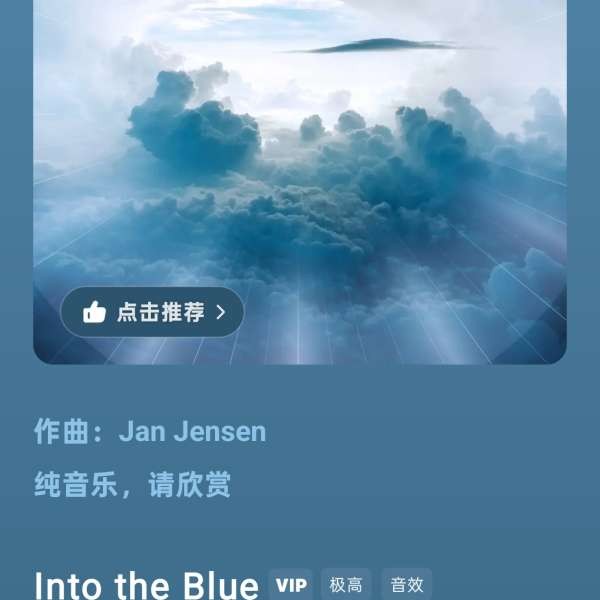Change audio quality via the 极高 chip
This screenshot has width=600, height=600.
click(346, 585)
